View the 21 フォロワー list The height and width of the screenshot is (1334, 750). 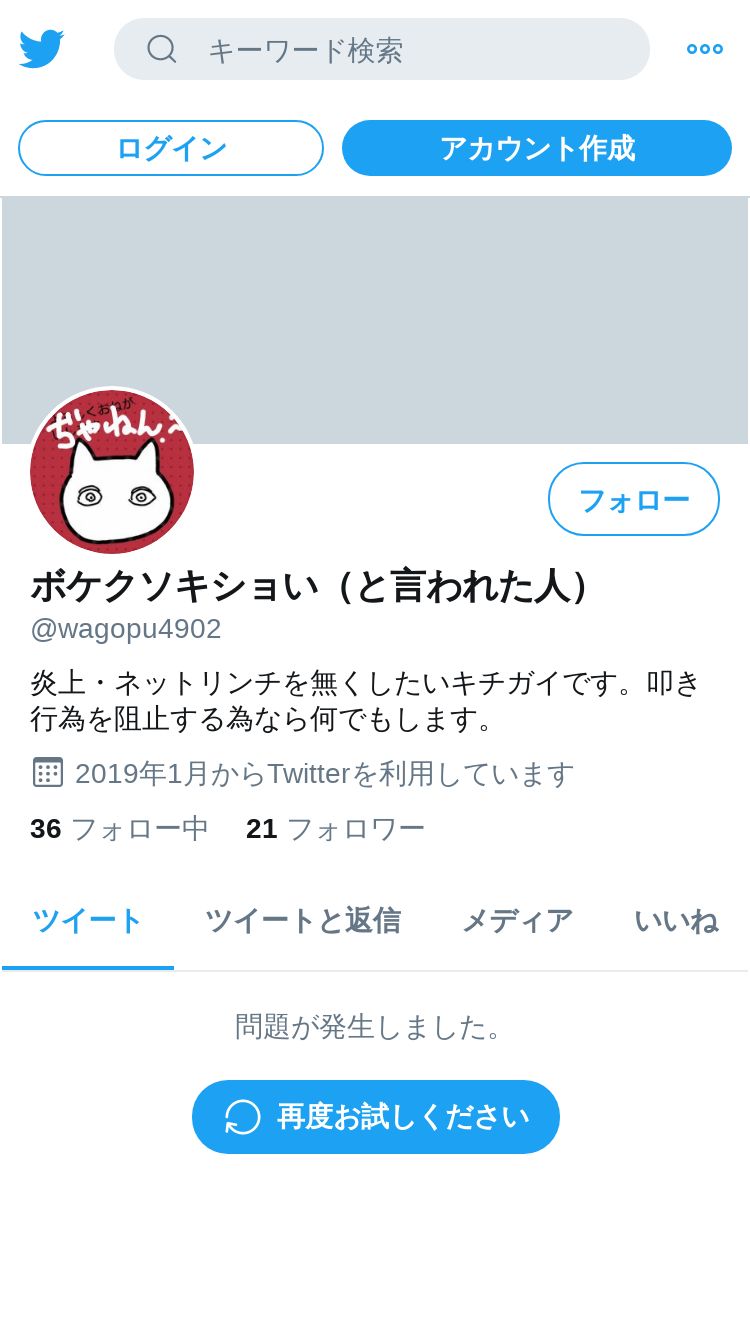(x=335, y=828)
